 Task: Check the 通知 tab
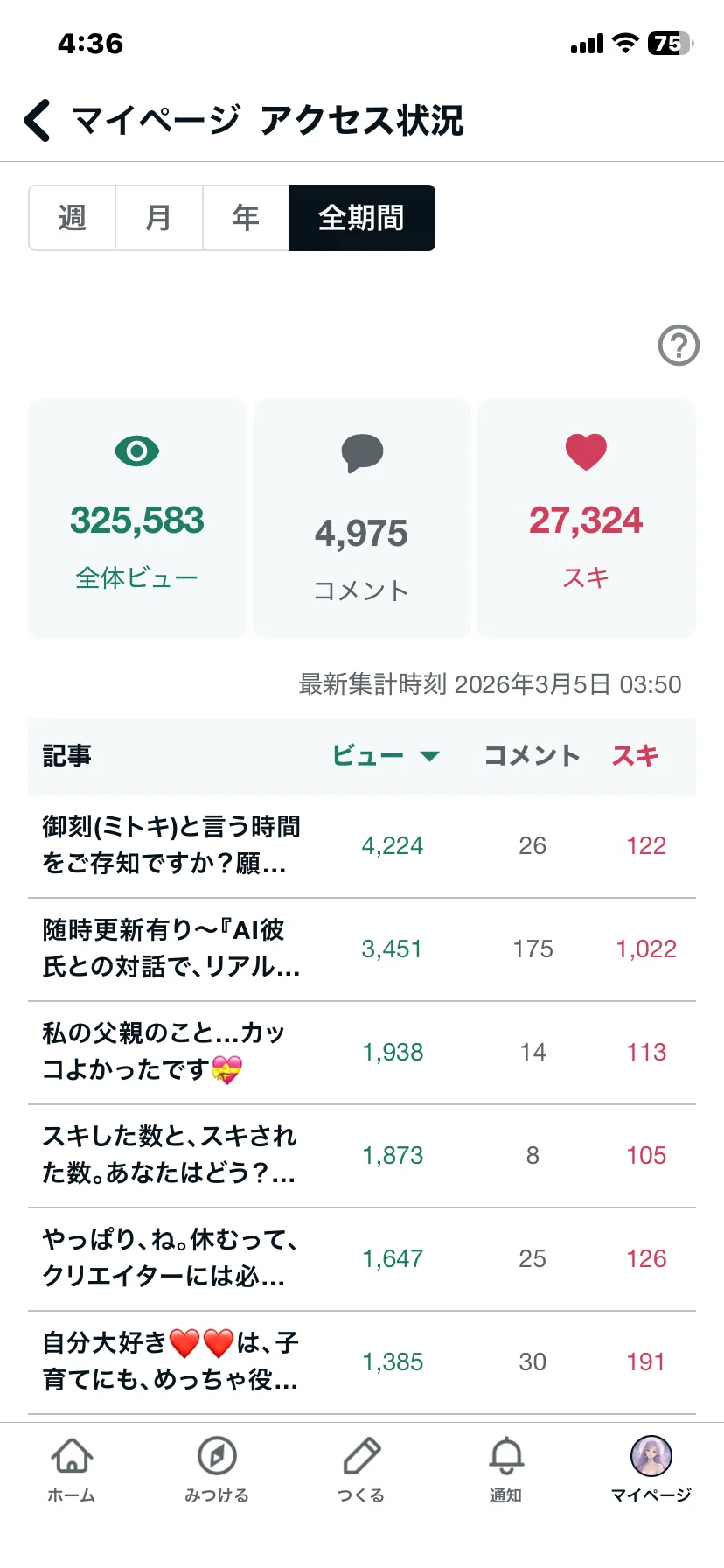(x=506, y=1470)
